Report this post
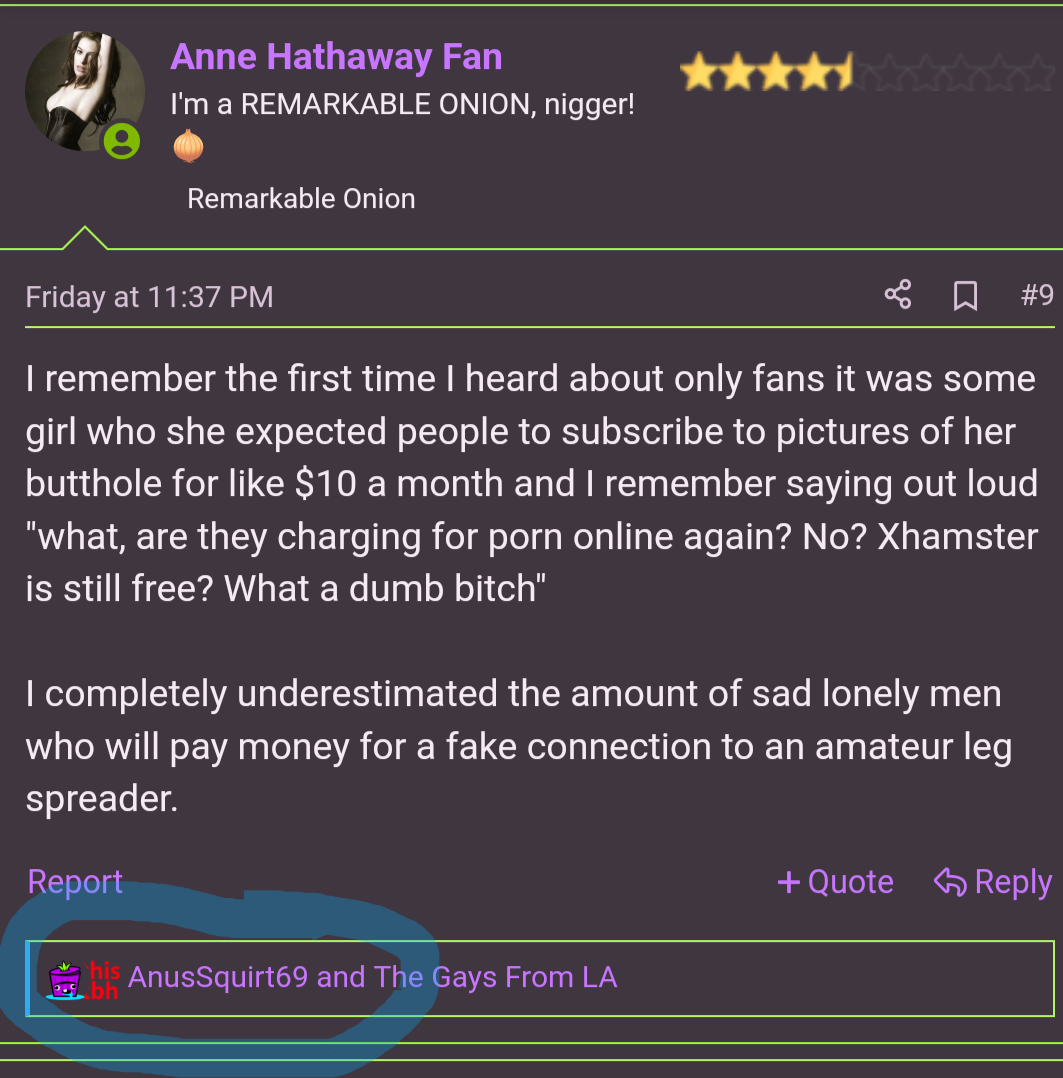The width and height of the screenshot is (1063, 1078). coord(75,881)
